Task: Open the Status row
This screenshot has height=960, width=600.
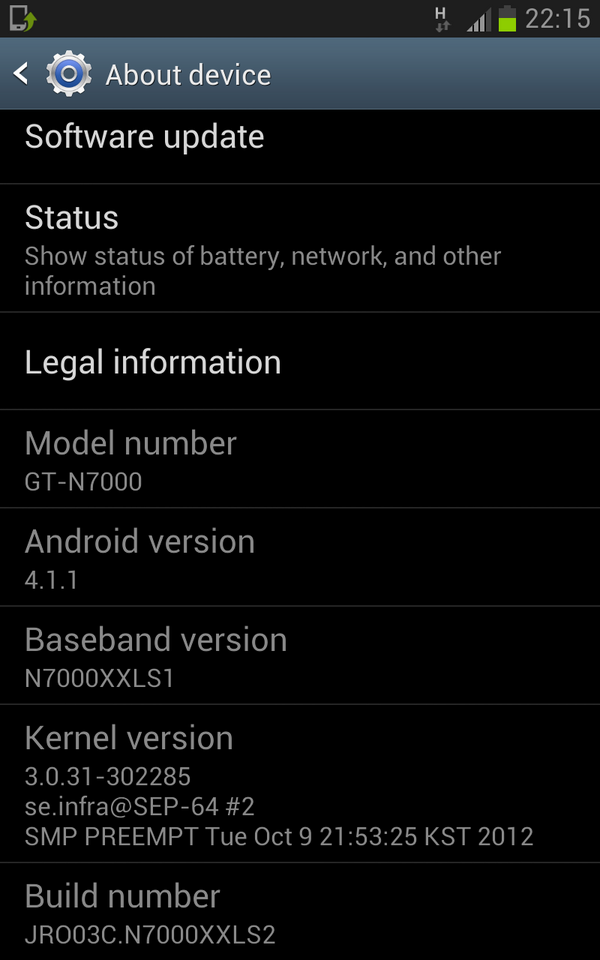Action: click(x=300, y=248)
